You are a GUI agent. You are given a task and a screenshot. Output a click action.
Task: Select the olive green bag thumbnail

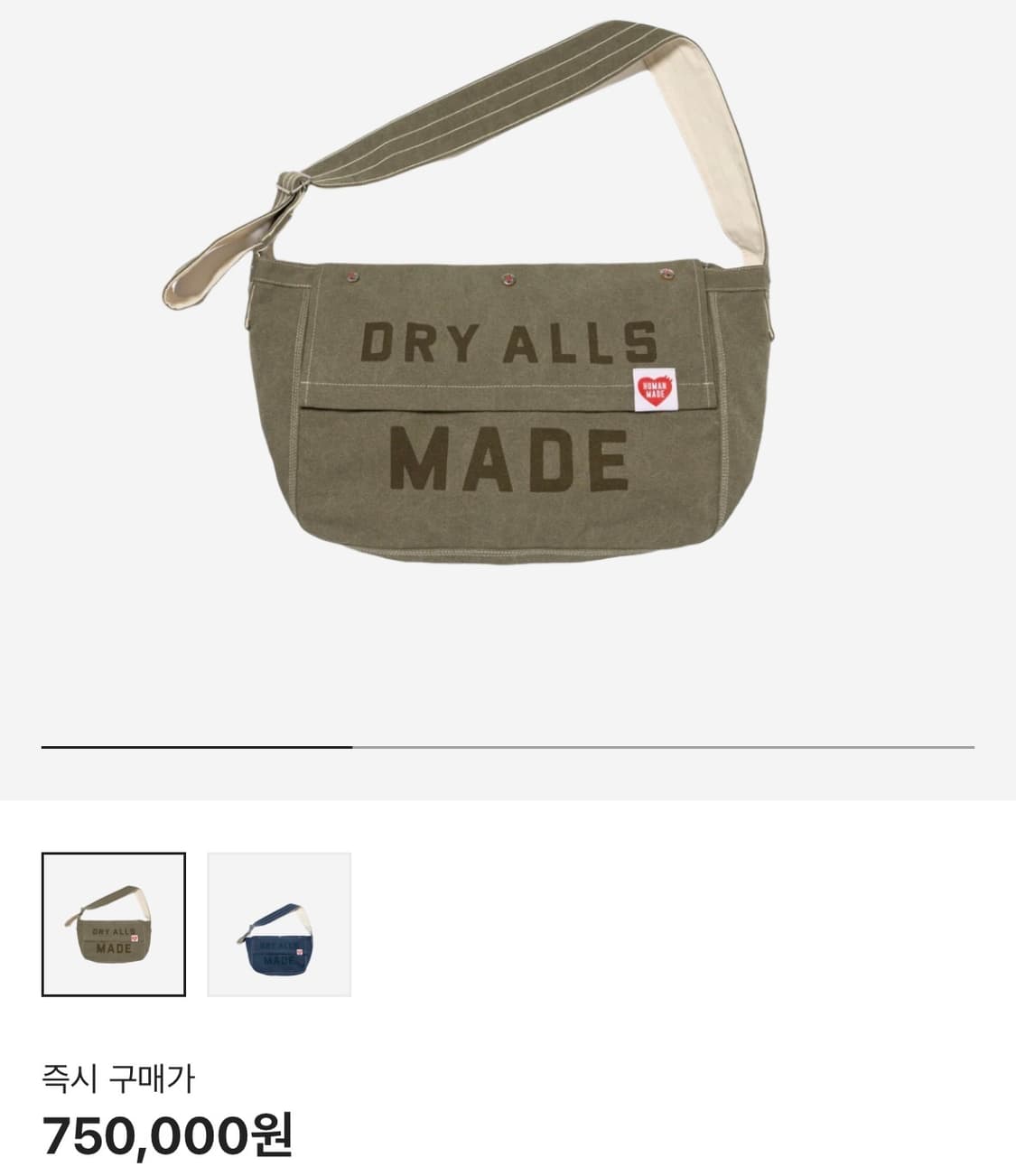(x=114, y=924)
